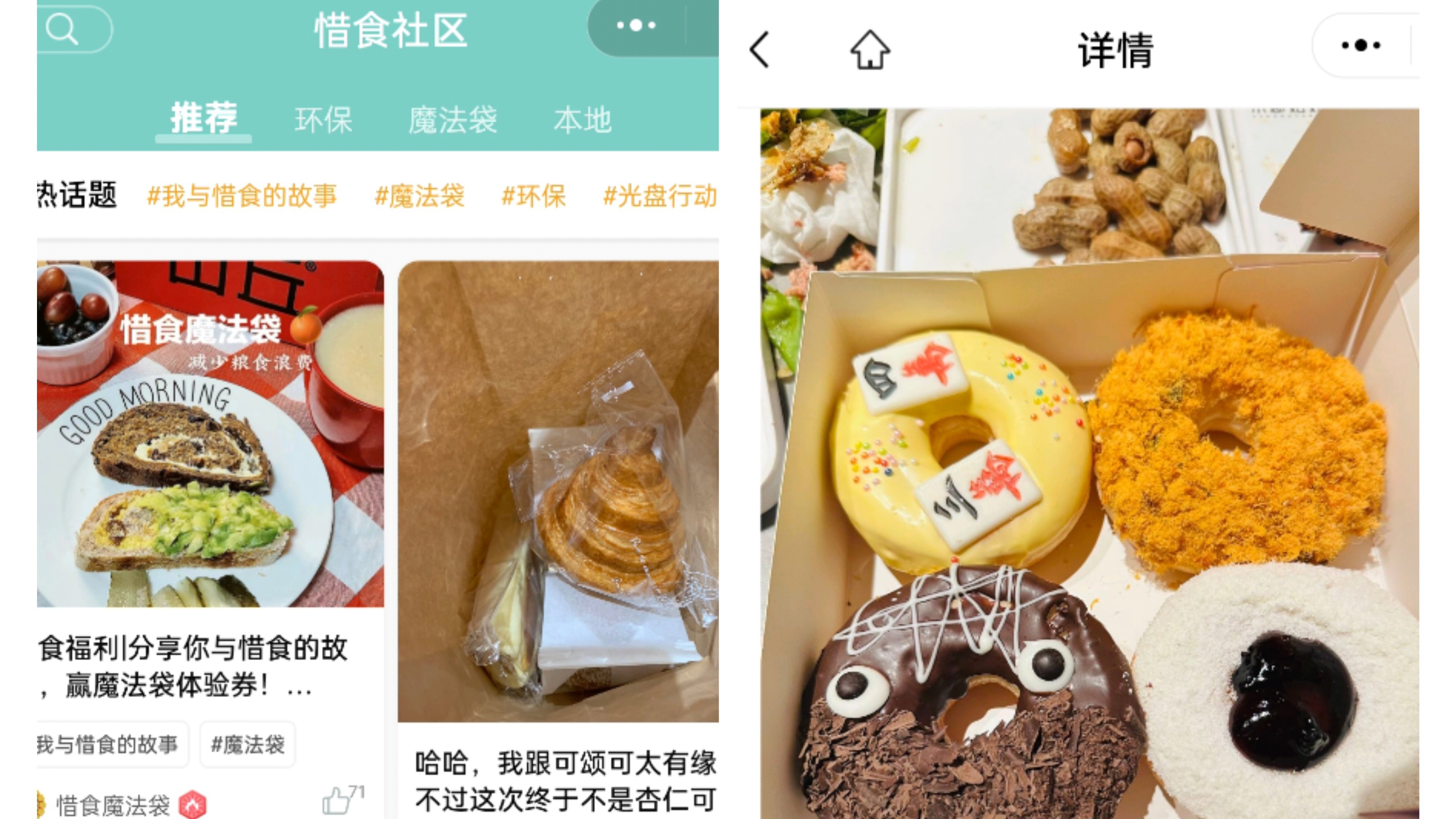
Task: Go back from the 详情 page
Action: pos(760,50)
